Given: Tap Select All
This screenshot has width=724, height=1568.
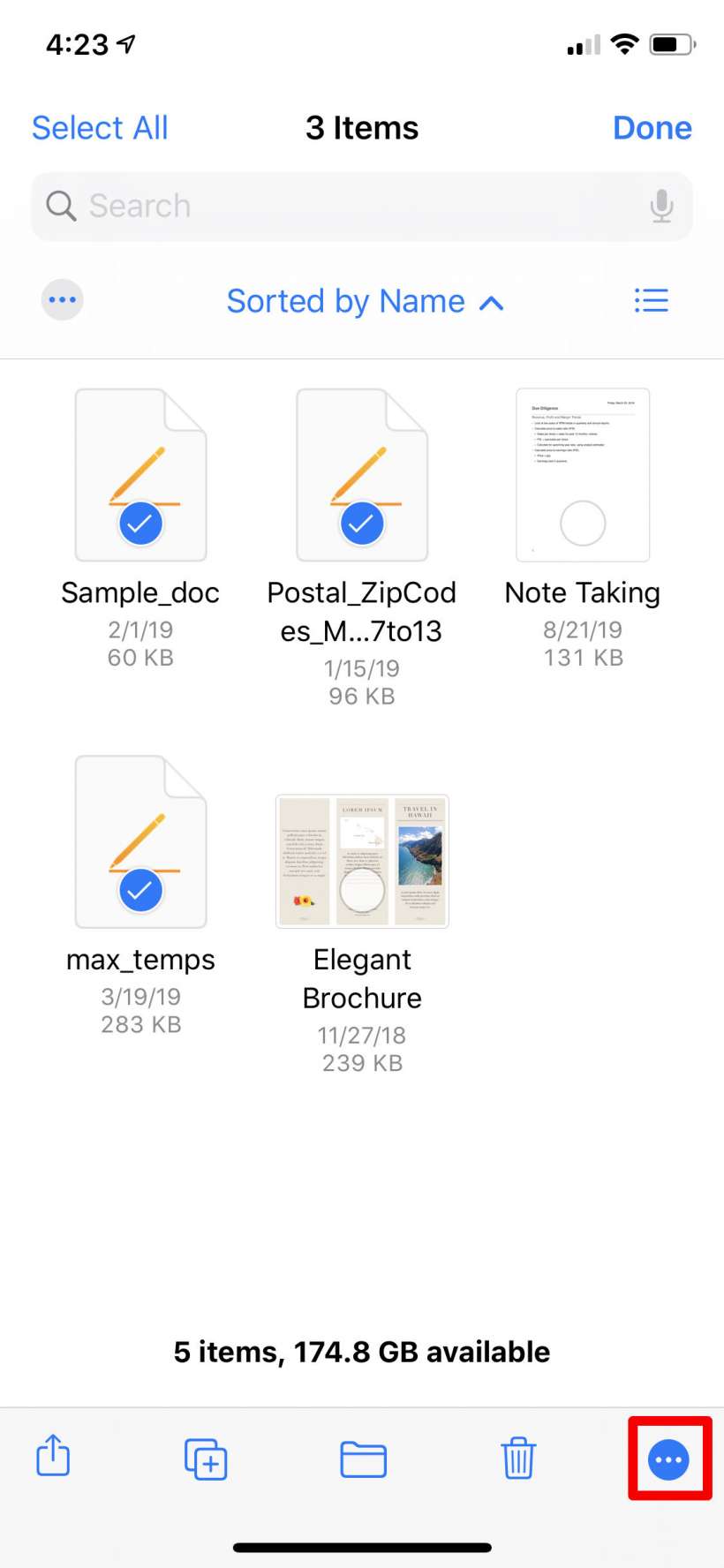Looking at the screenshot, I should (x=100, y=128).
